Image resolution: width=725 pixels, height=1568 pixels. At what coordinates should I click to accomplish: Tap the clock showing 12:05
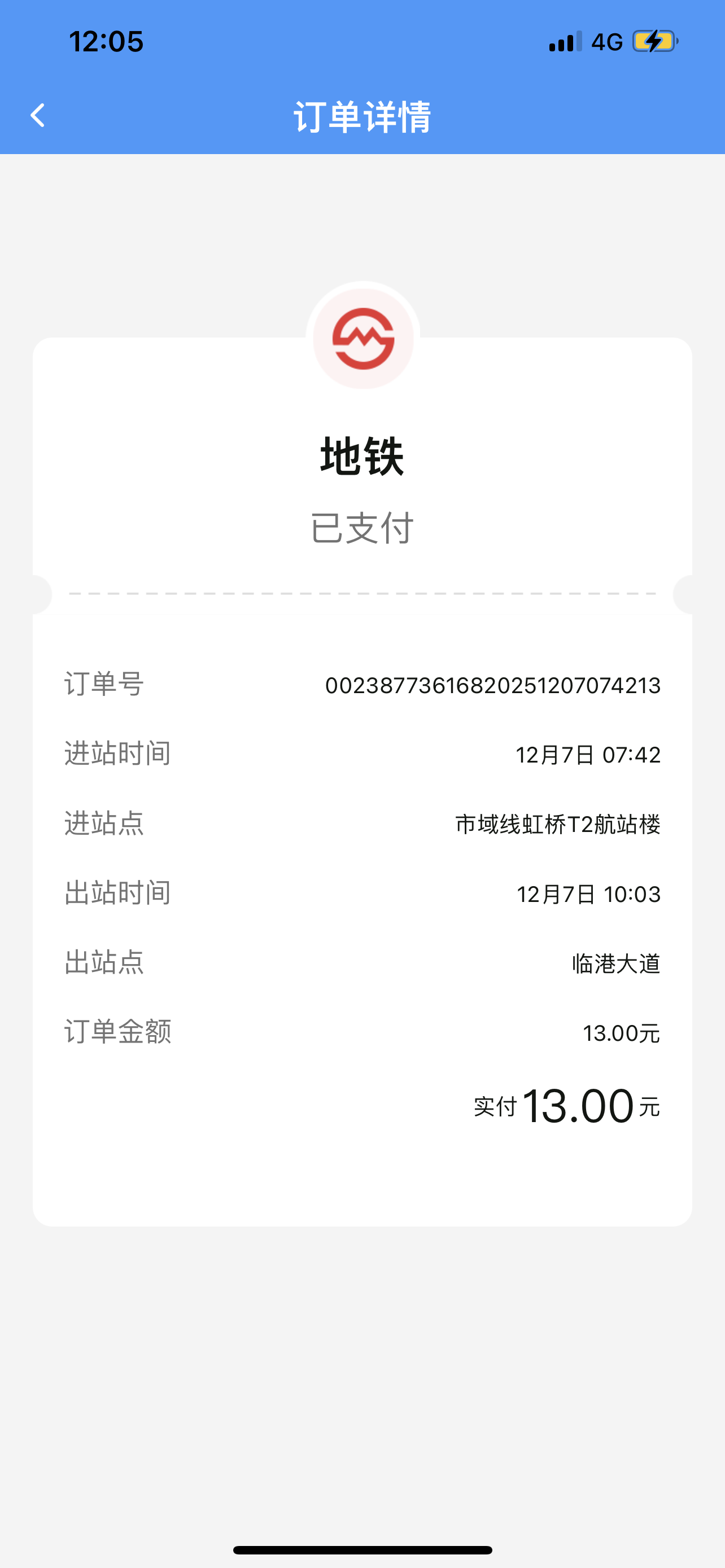[106, 41]
